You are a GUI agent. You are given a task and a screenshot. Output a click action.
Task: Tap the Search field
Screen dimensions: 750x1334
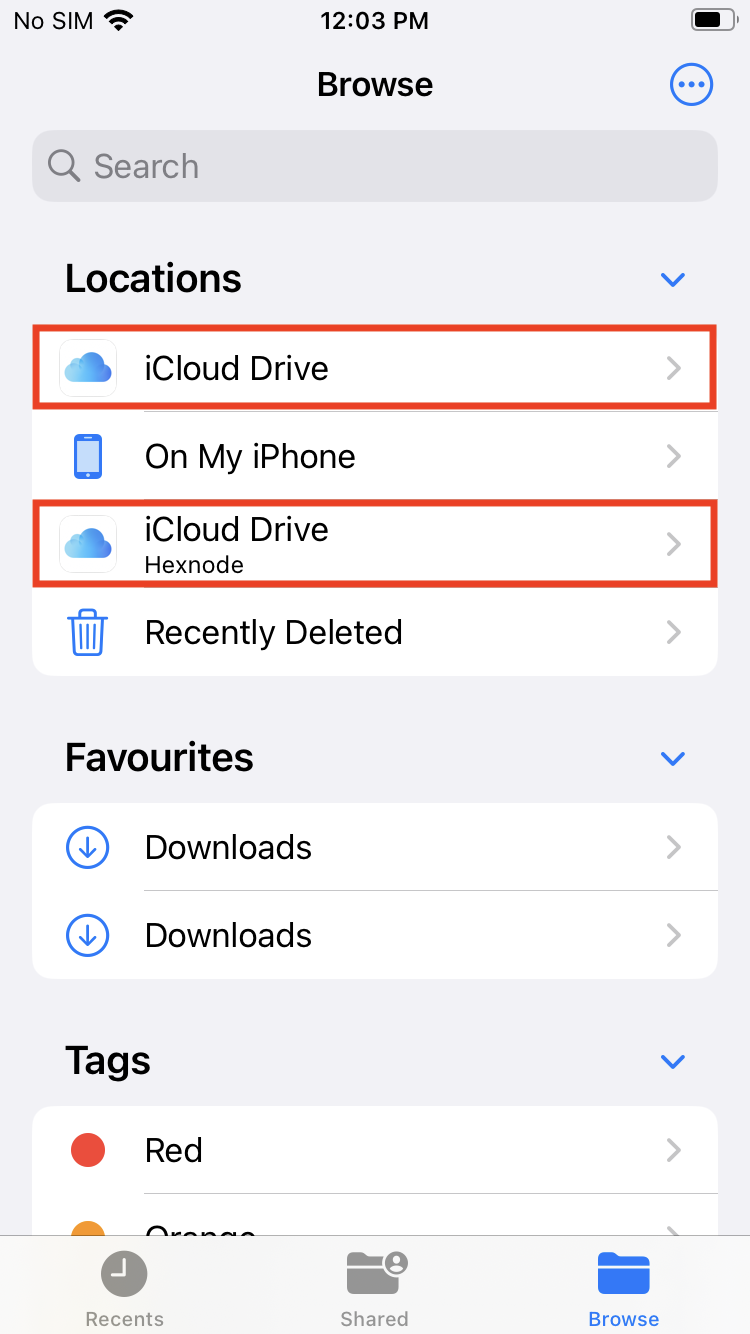pyautogui.click(x=375, y=166)
